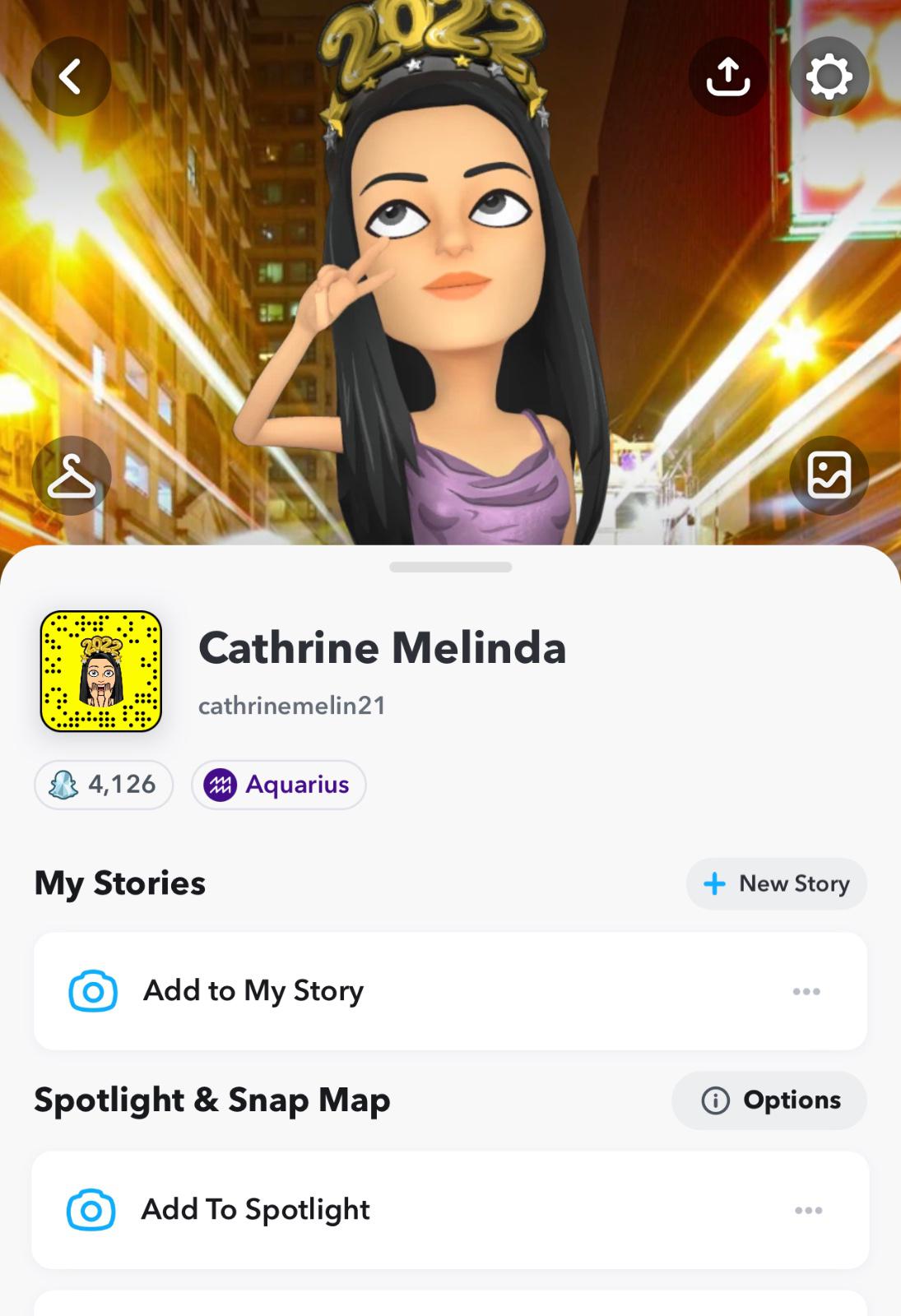The width and height of the screenshot is (901, 1316).
Task: Open Spotlight & Snap Map Options
Action: [x=769, y=1101]
